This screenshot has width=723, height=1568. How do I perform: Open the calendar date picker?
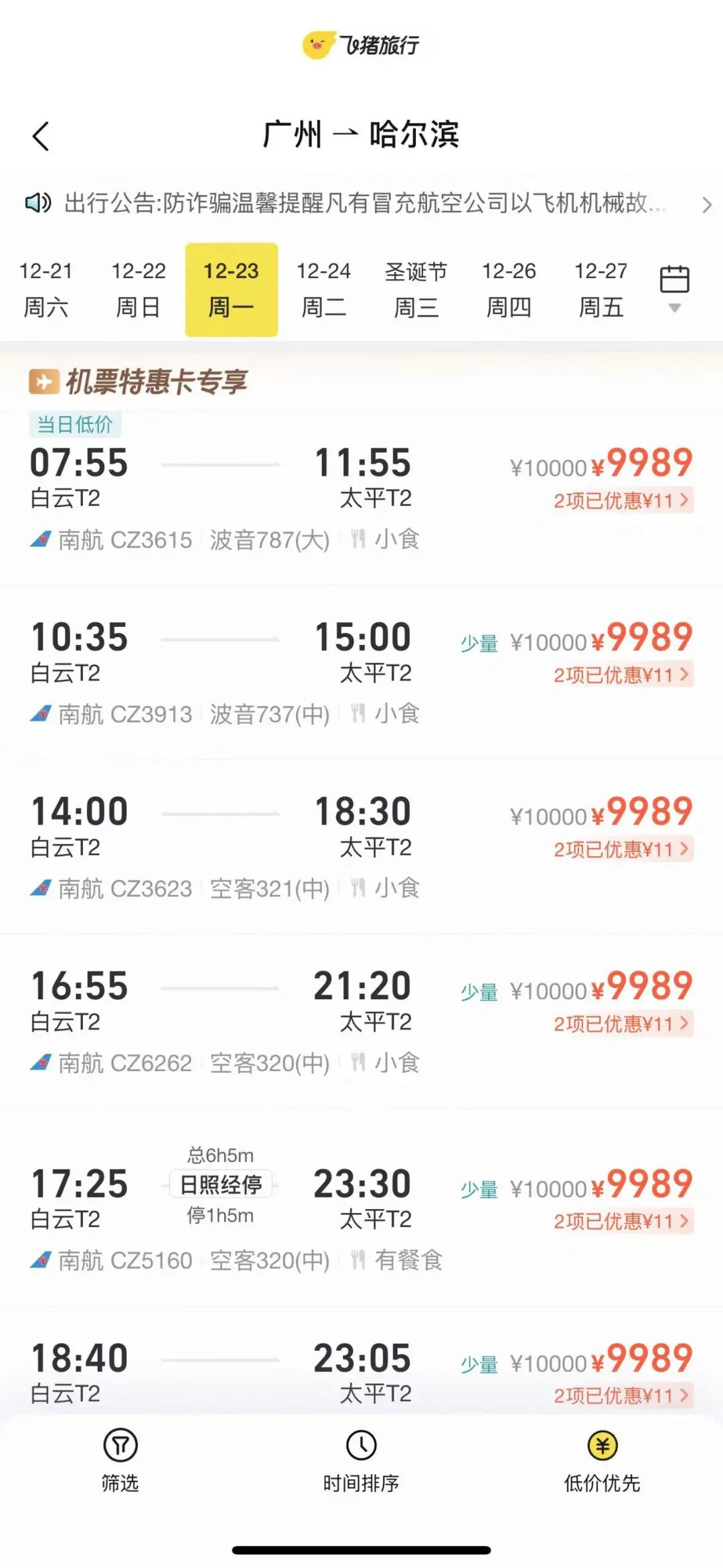coord(675,288)
